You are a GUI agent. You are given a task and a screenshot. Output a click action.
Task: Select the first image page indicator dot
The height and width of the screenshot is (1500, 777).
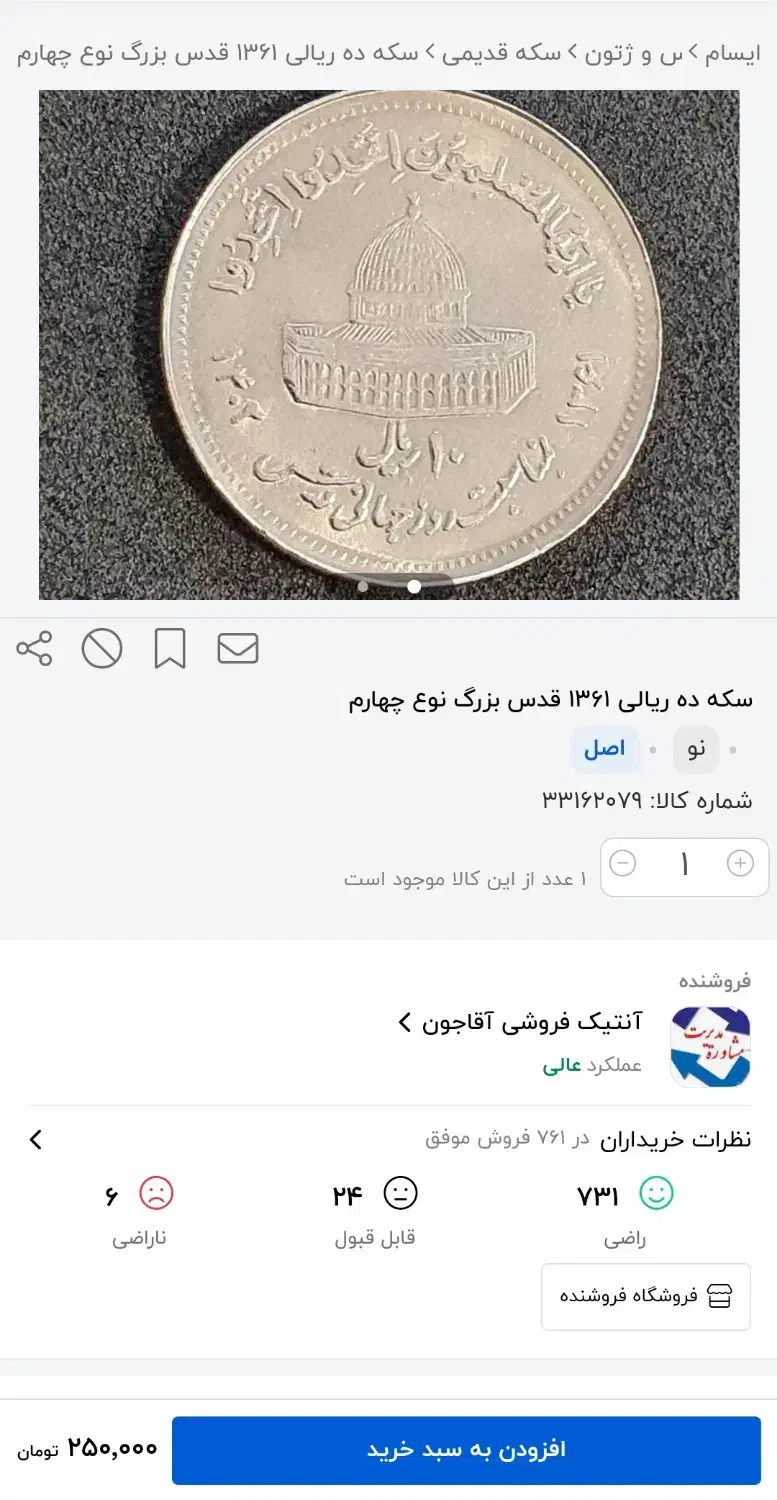pyautogui.click(x=363, y=587)
